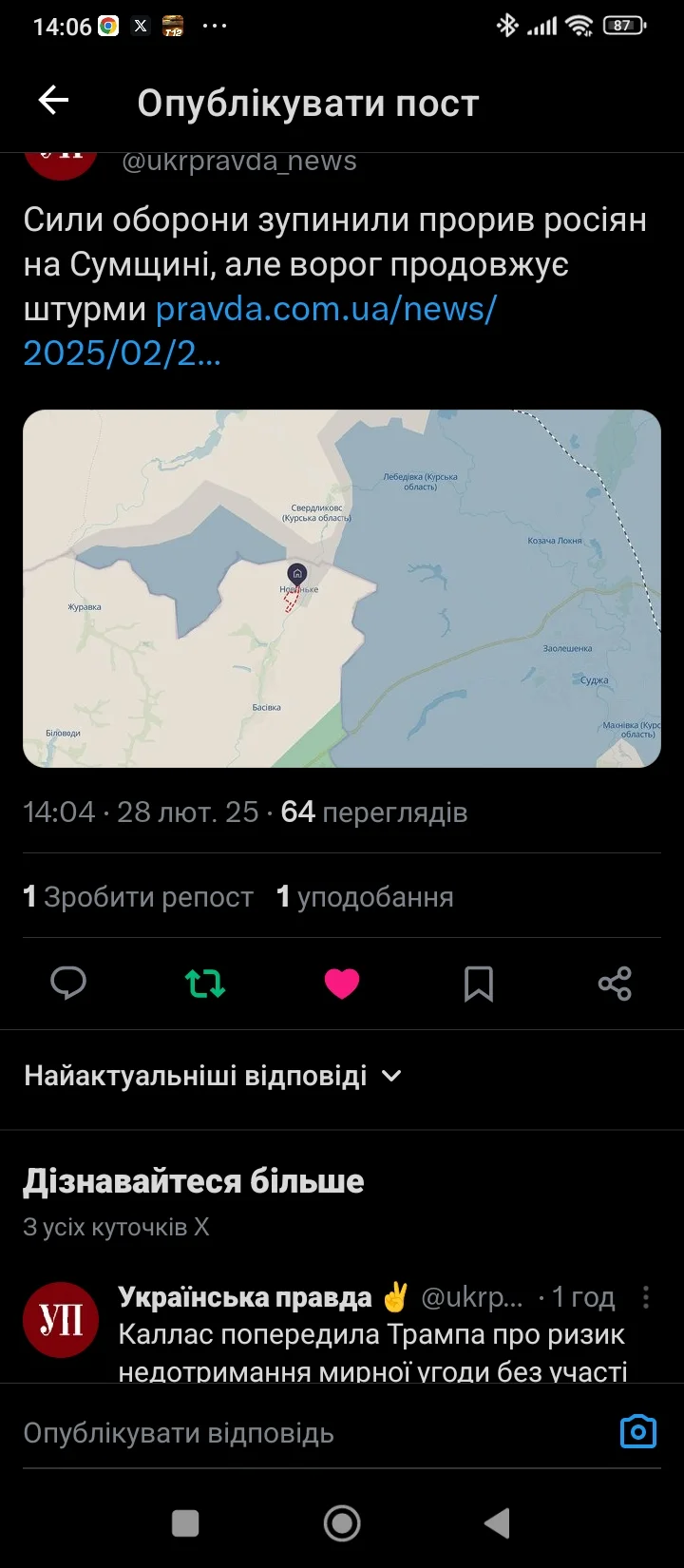Reply to the post via comment icon
Image resolution: width=684 pixels, height=1568 pixels.
[x=68, y=984]
